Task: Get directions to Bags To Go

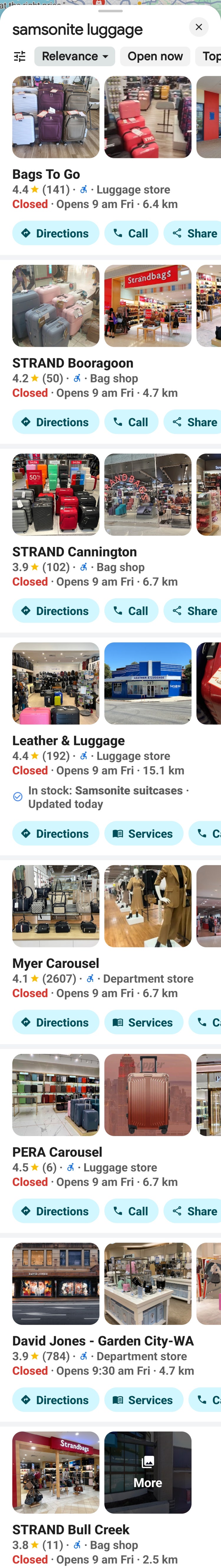Action: point(55,233)
